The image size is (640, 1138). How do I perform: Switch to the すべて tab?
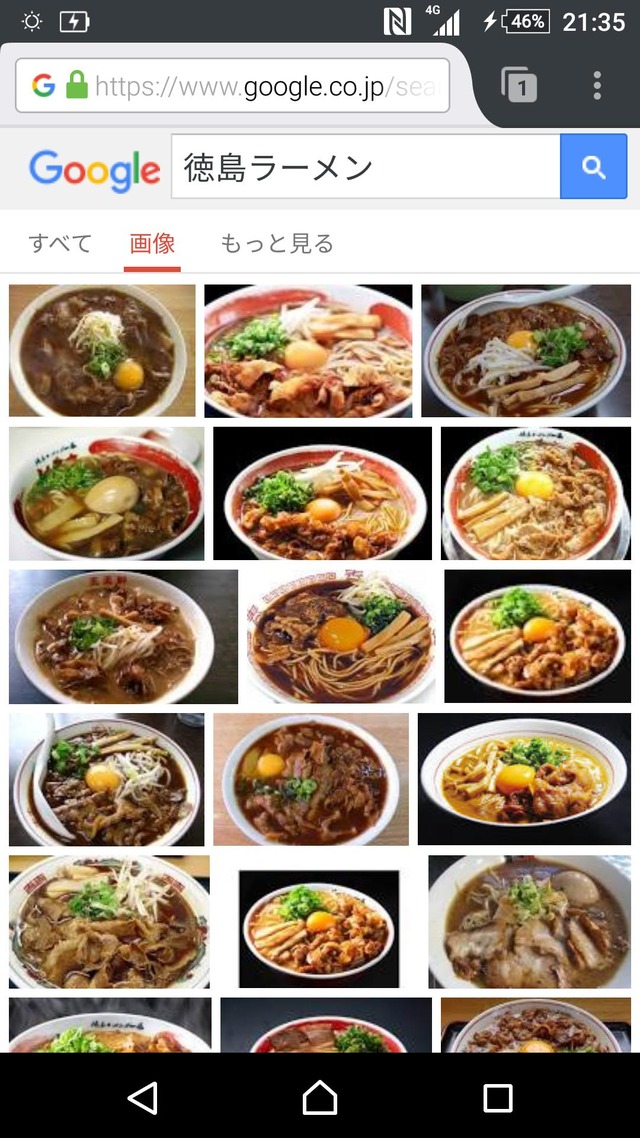pos(60,243)
